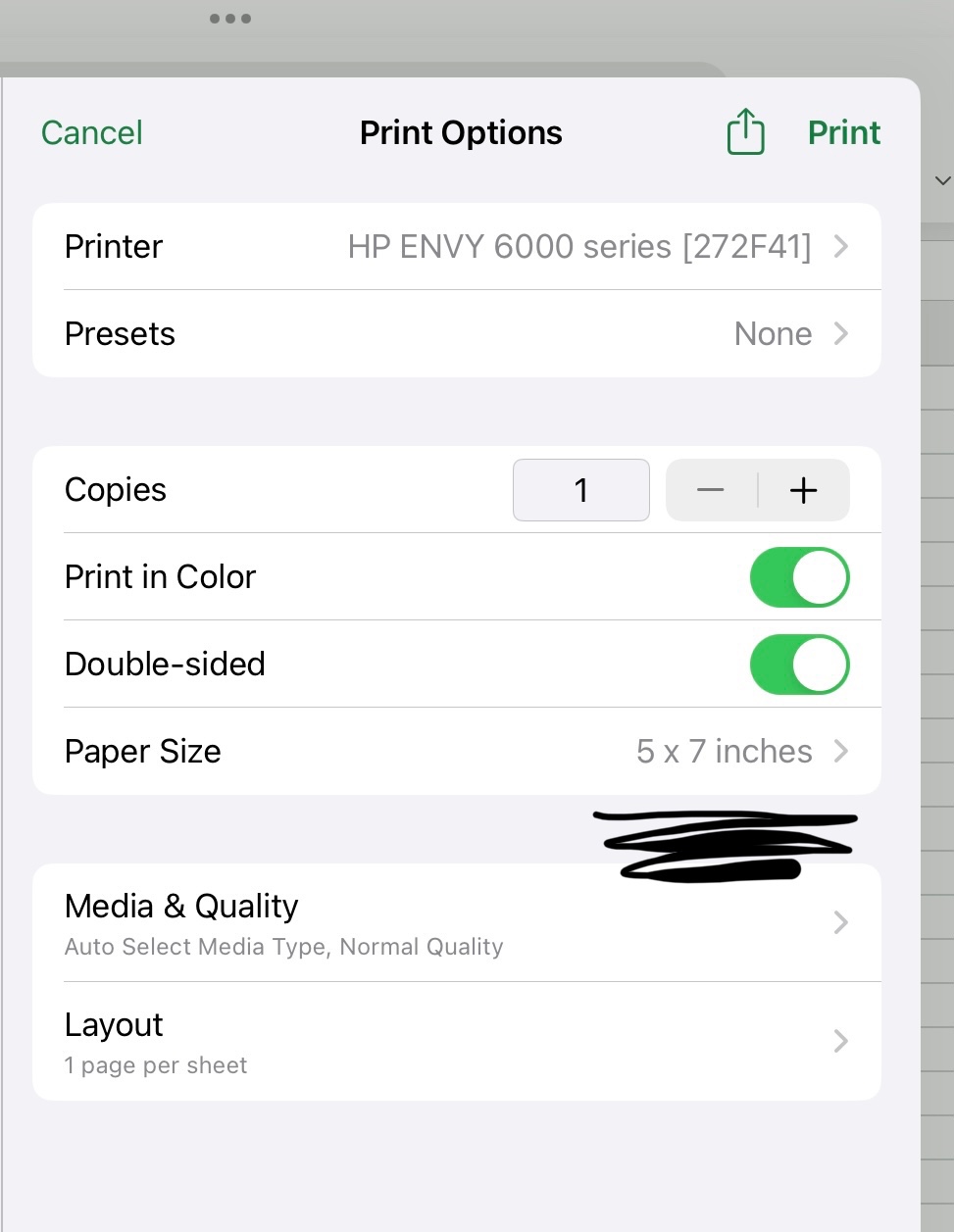Open the share sheet icon
This screenshot has height=1232, width=954.
click(745, 131)
